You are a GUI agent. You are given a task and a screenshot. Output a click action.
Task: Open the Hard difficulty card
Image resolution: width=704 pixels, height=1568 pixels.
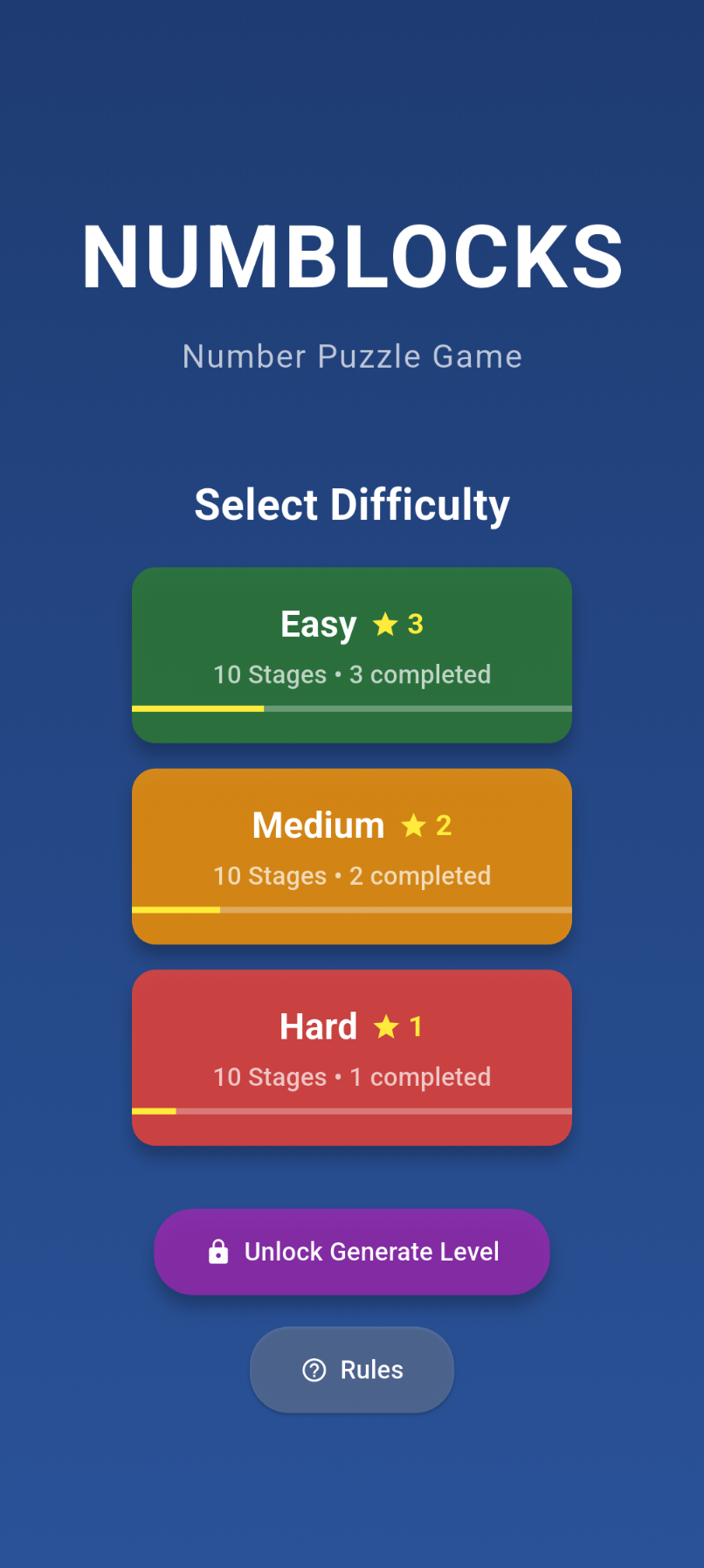pos(352,1057)
